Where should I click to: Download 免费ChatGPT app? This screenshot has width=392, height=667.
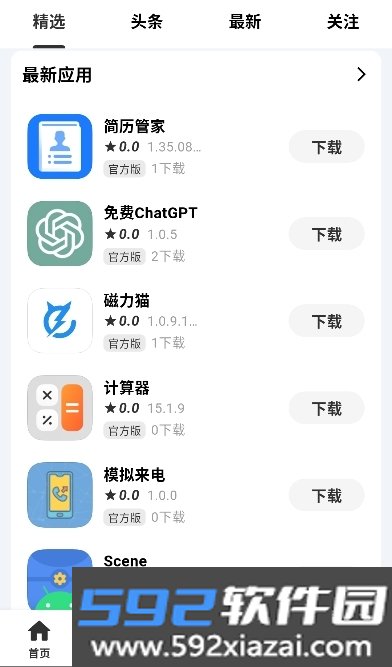click(x=327, y=234)
